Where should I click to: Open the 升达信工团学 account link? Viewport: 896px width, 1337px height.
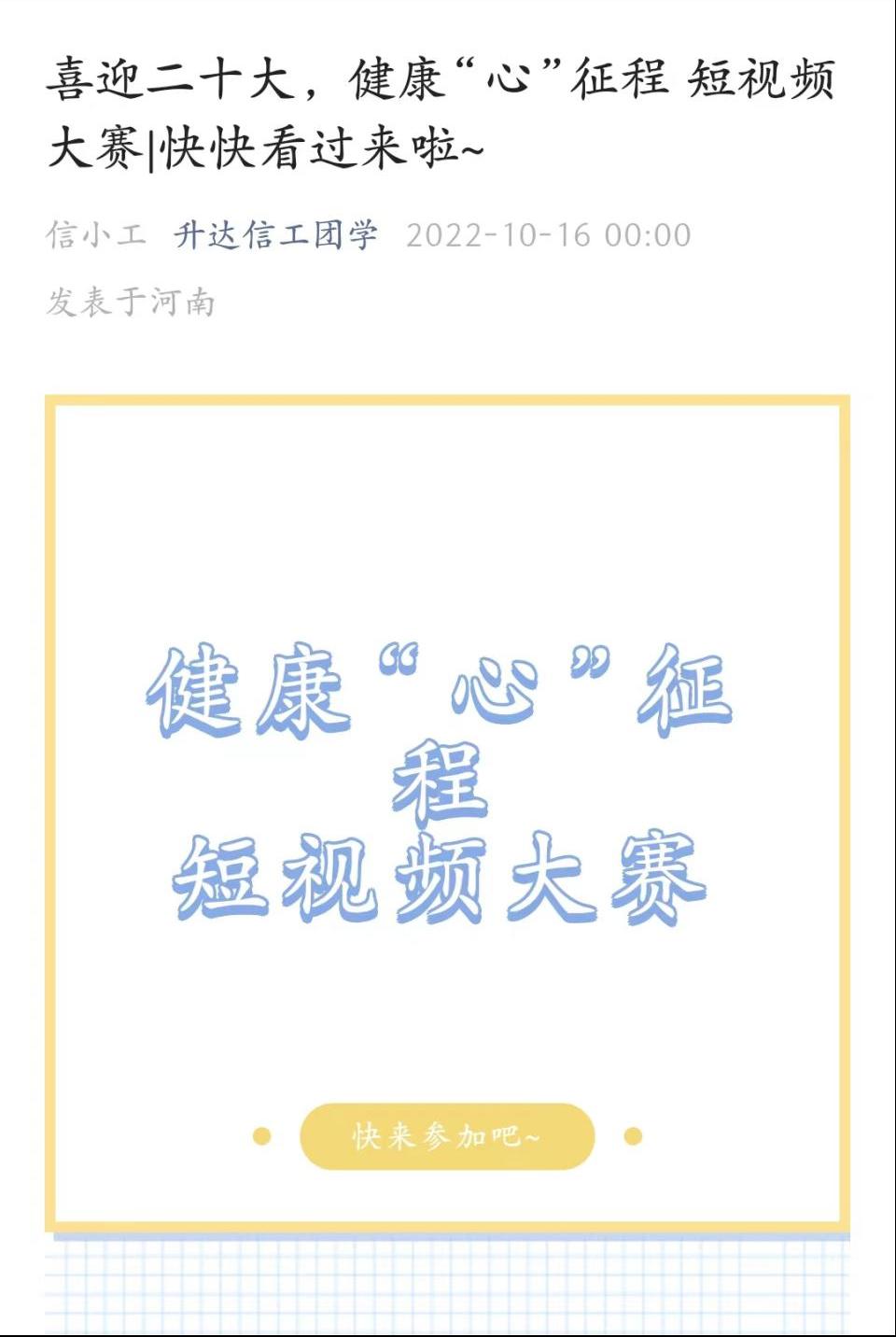(276, 235)
